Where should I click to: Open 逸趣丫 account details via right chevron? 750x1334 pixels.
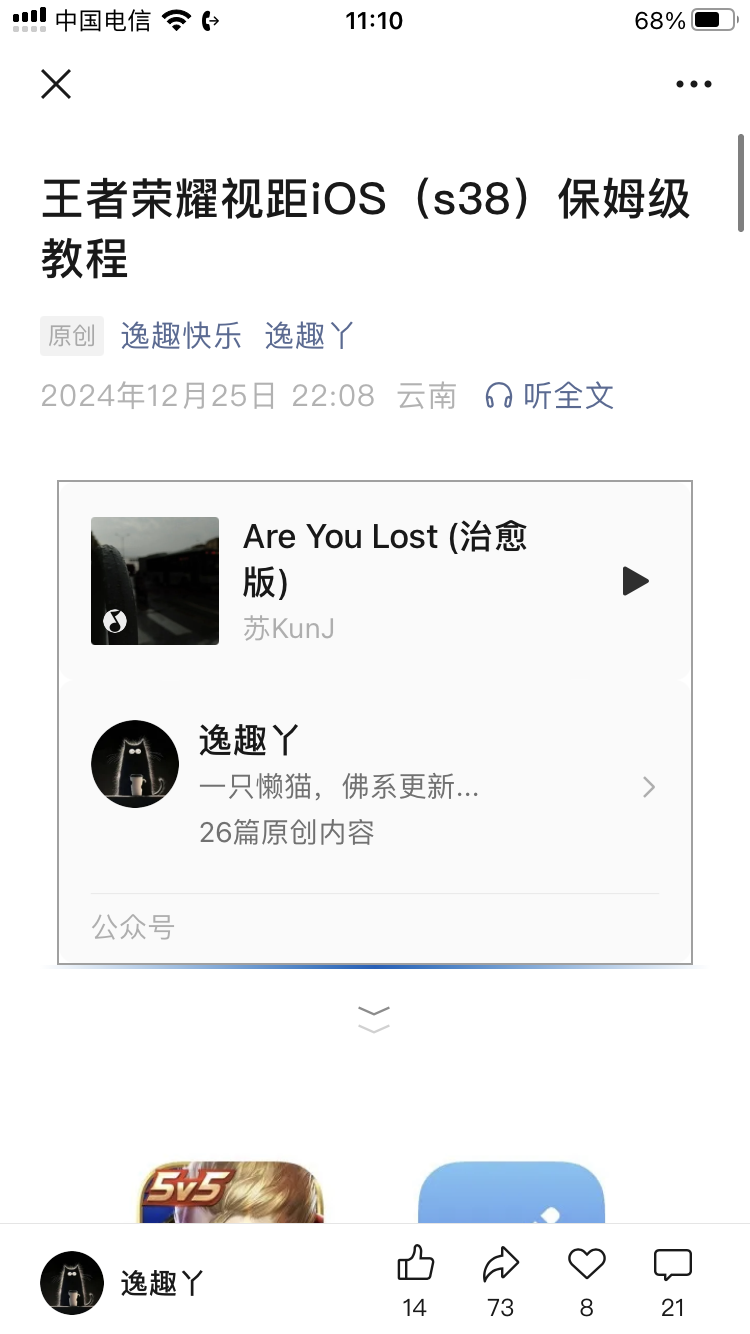tap(648, 787)
